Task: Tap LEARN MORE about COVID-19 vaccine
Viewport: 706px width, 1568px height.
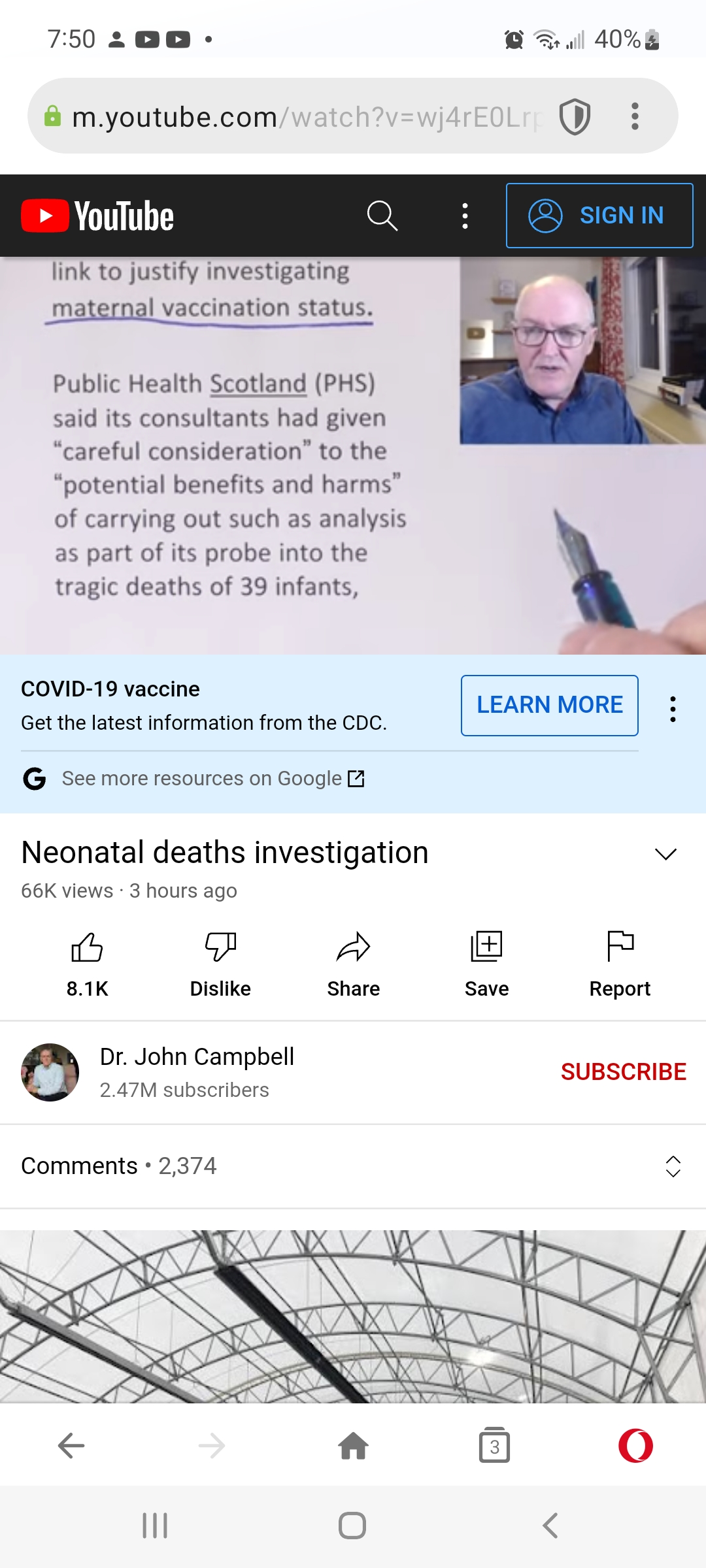Action: 549,705
